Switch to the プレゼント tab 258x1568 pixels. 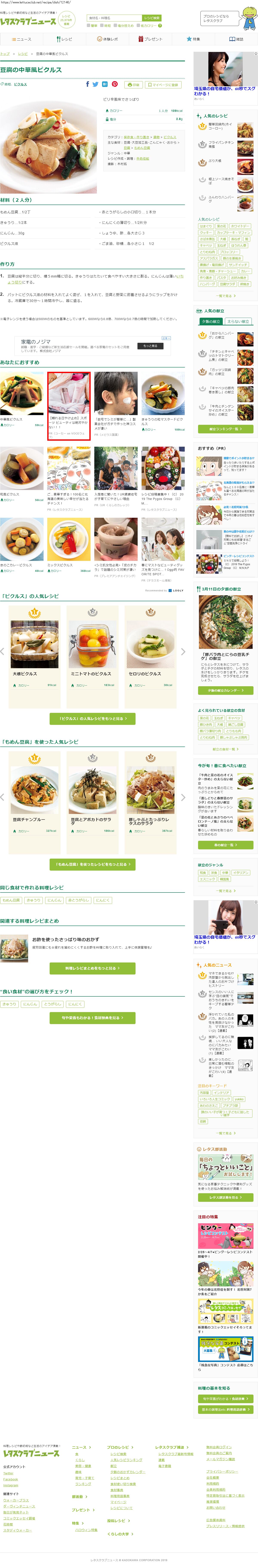coord(150,39)
